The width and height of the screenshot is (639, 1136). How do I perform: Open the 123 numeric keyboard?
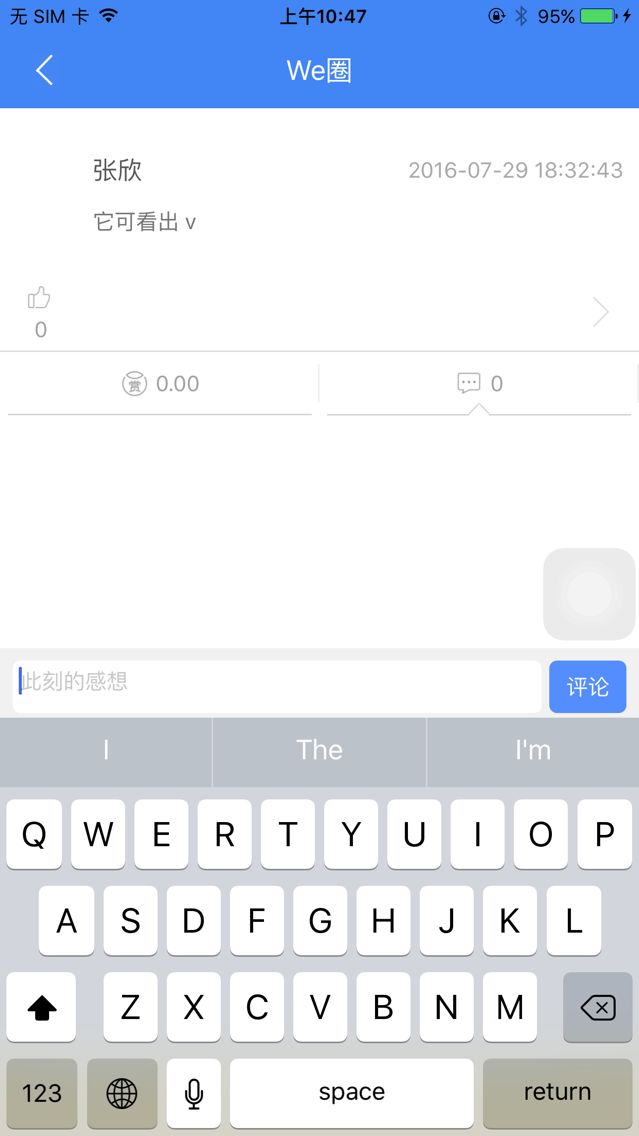coord(41,1093)
